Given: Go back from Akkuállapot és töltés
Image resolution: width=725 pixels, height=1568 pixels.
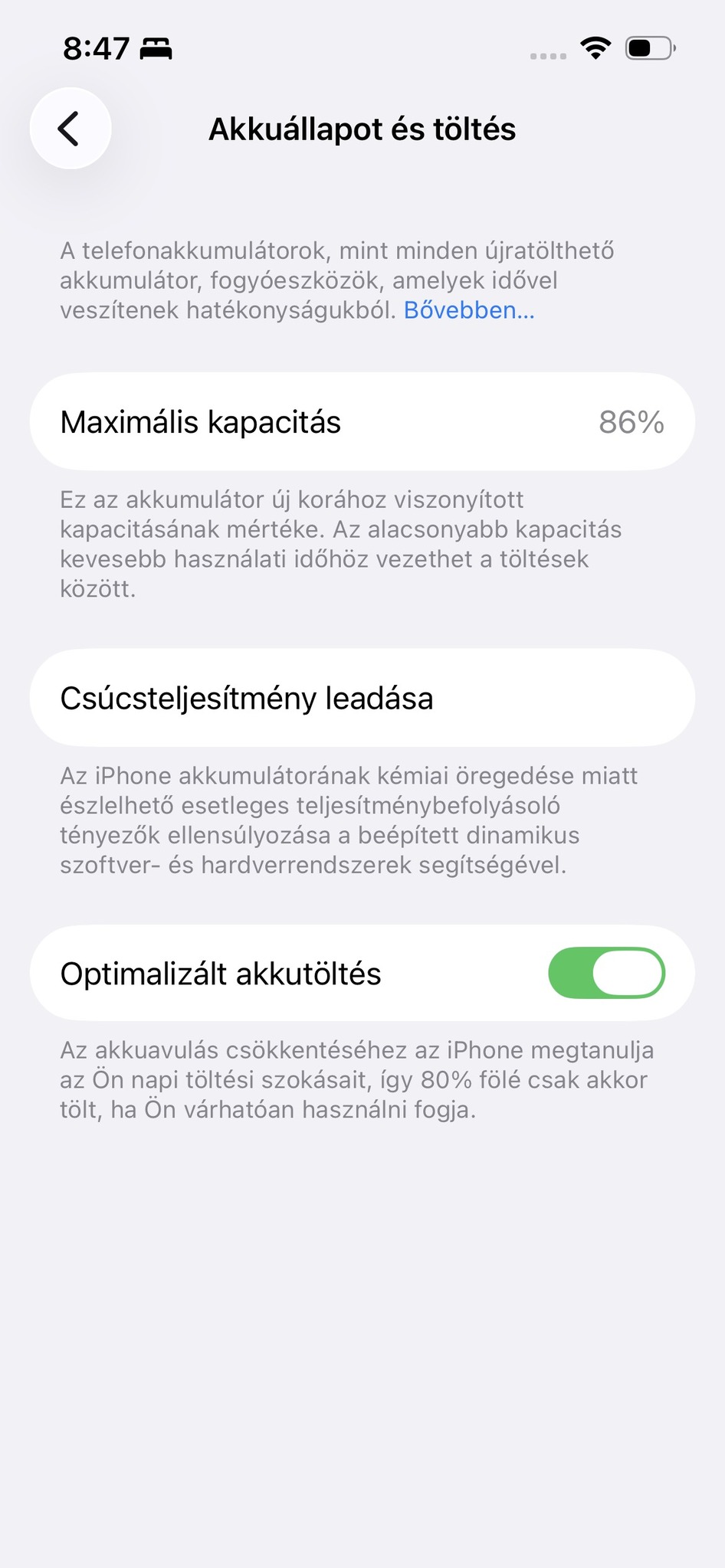Looking at the screenshot, I should tap(70, 128).
